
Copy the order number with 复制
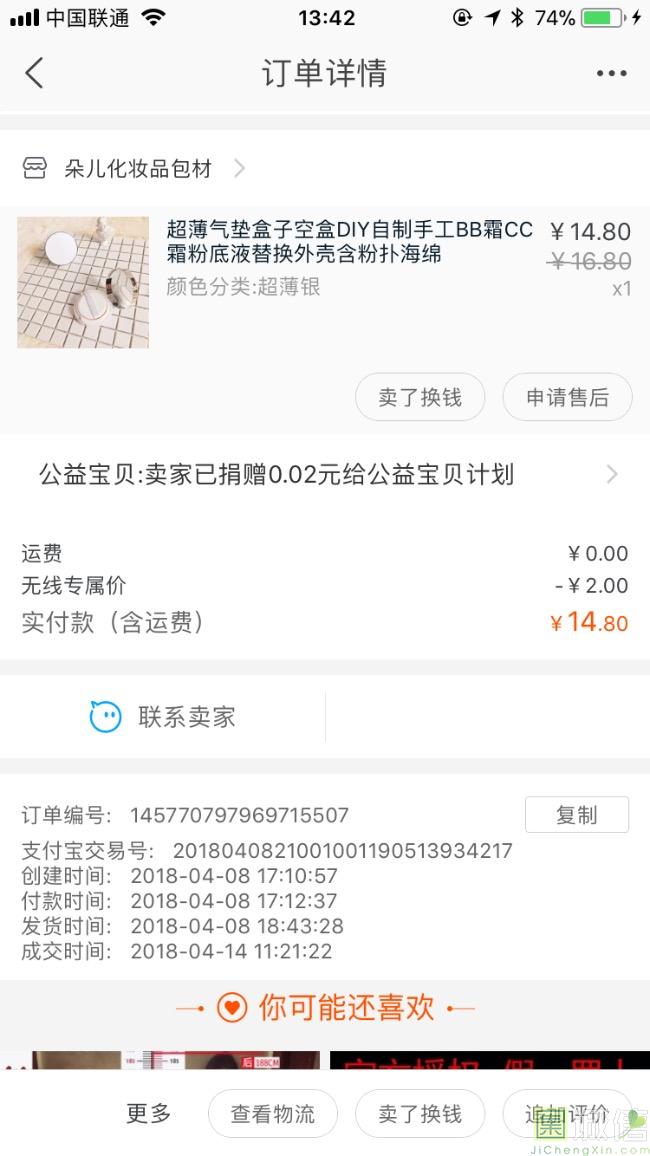click(576, 815)
